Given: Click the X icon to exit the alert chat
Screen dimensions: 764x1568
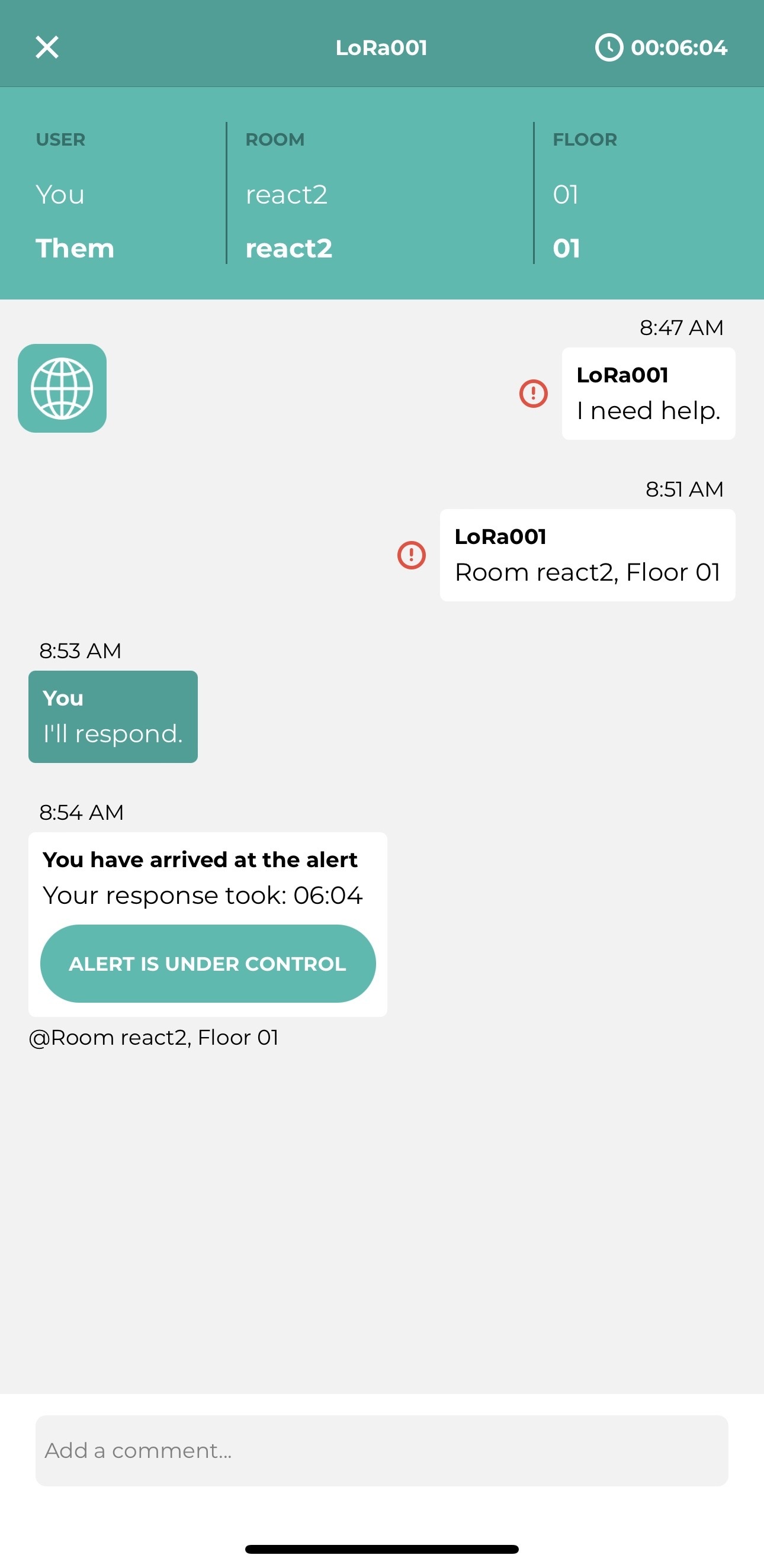Looking at the screenshot, I should (x=47, y=47).
